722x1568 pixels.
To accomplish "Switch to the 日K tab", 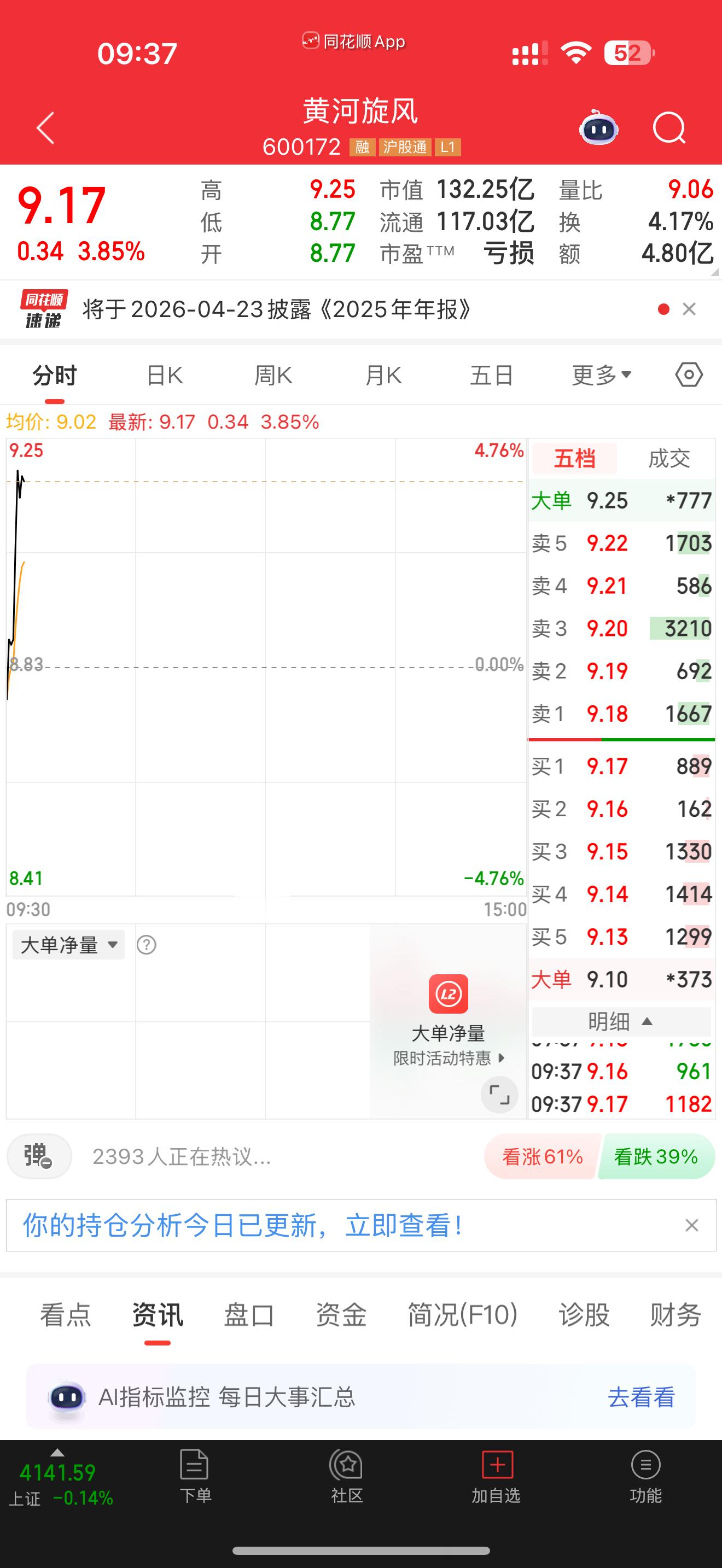I will (165, 375).
